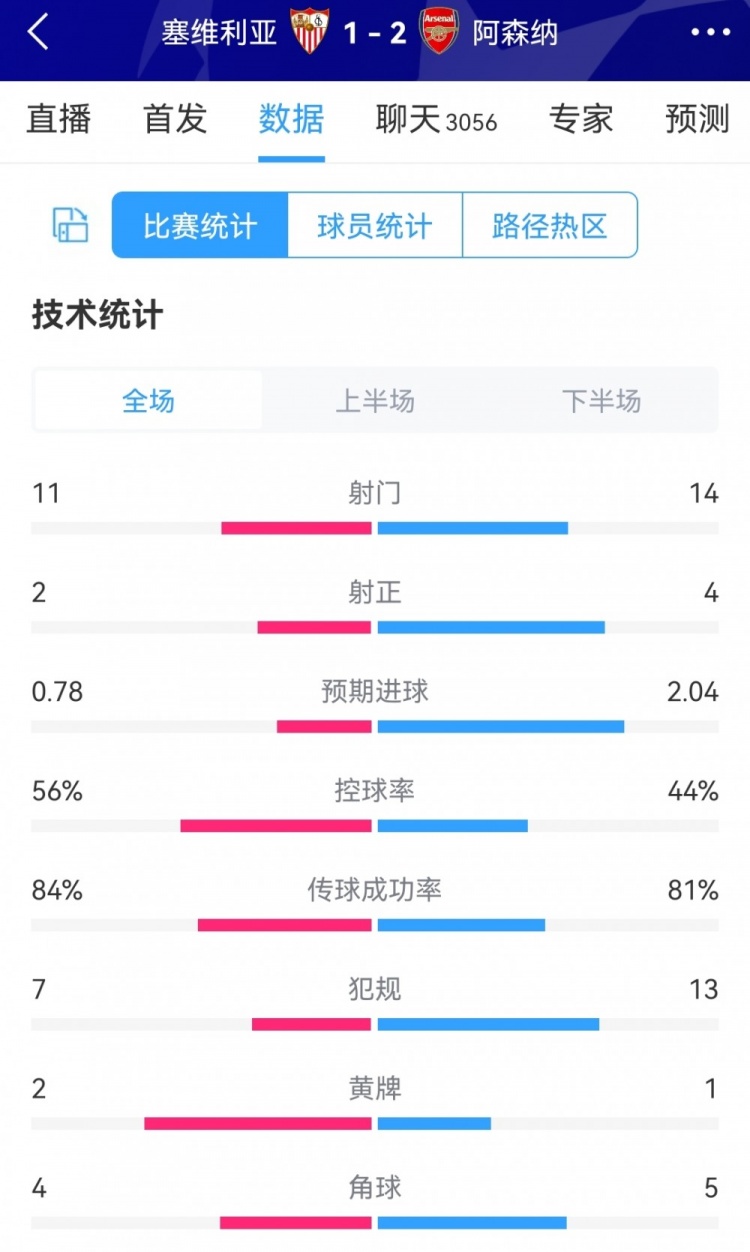
Task: Select the 比赛统计 match statistics panel
Action: tap(200, 225)
